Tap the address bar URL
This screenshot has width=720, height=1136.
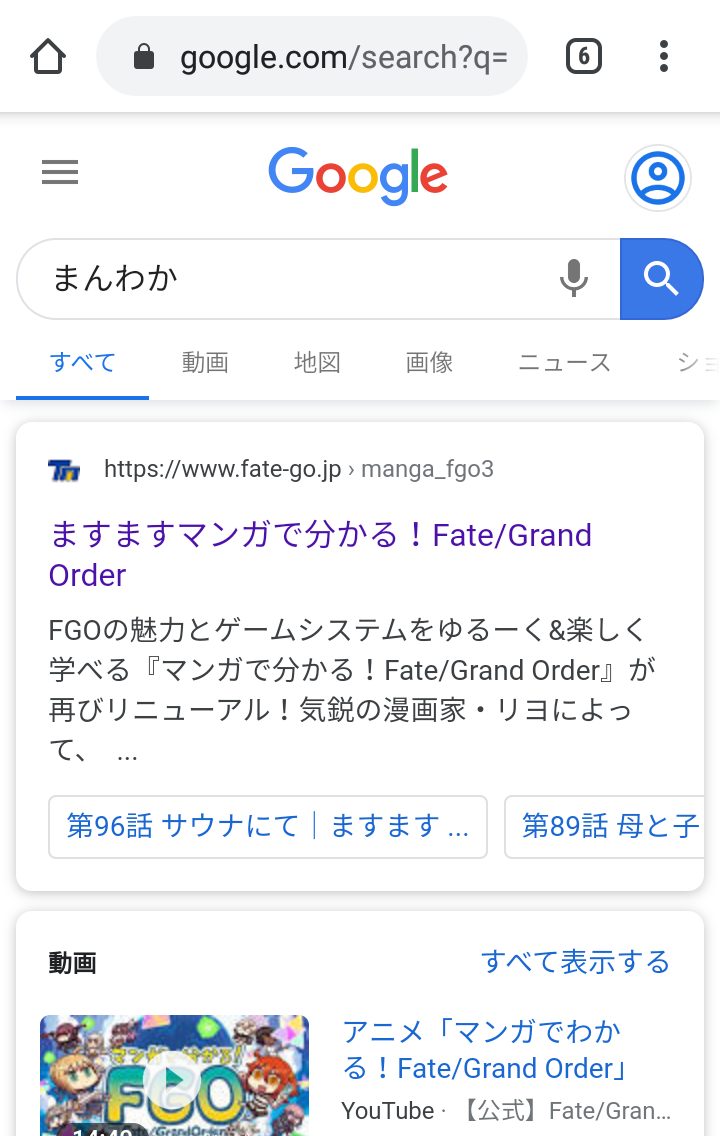(x=343, y=57)
